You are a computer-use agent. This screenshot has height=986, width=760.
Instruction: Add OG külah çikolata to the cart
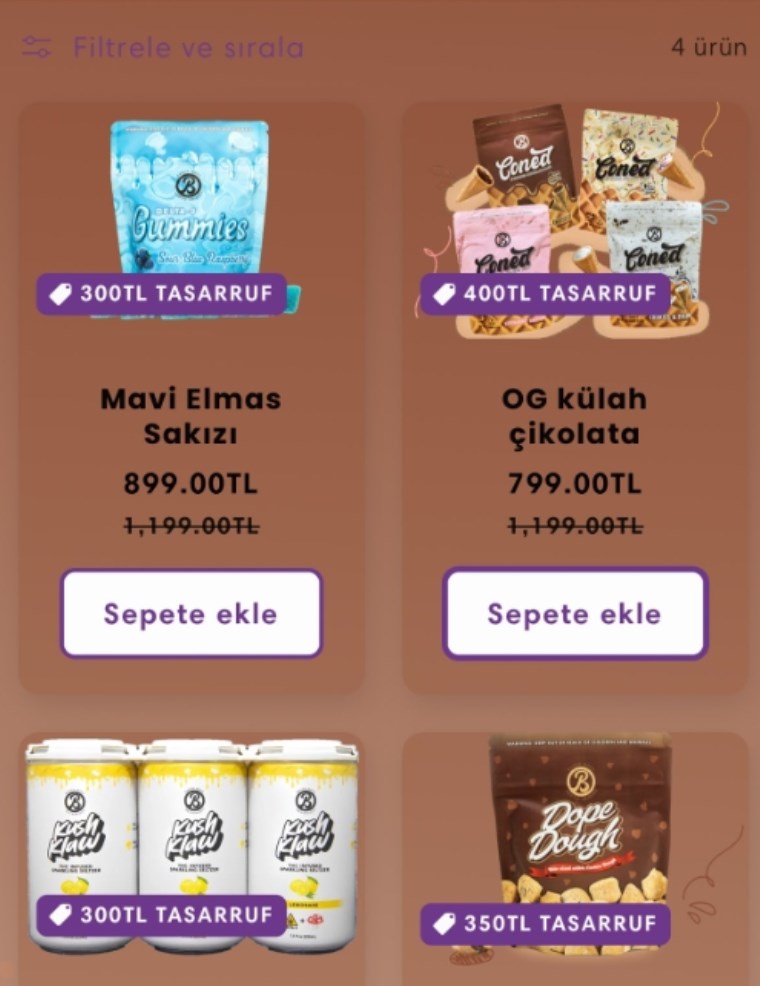click(x=575, y=613)
